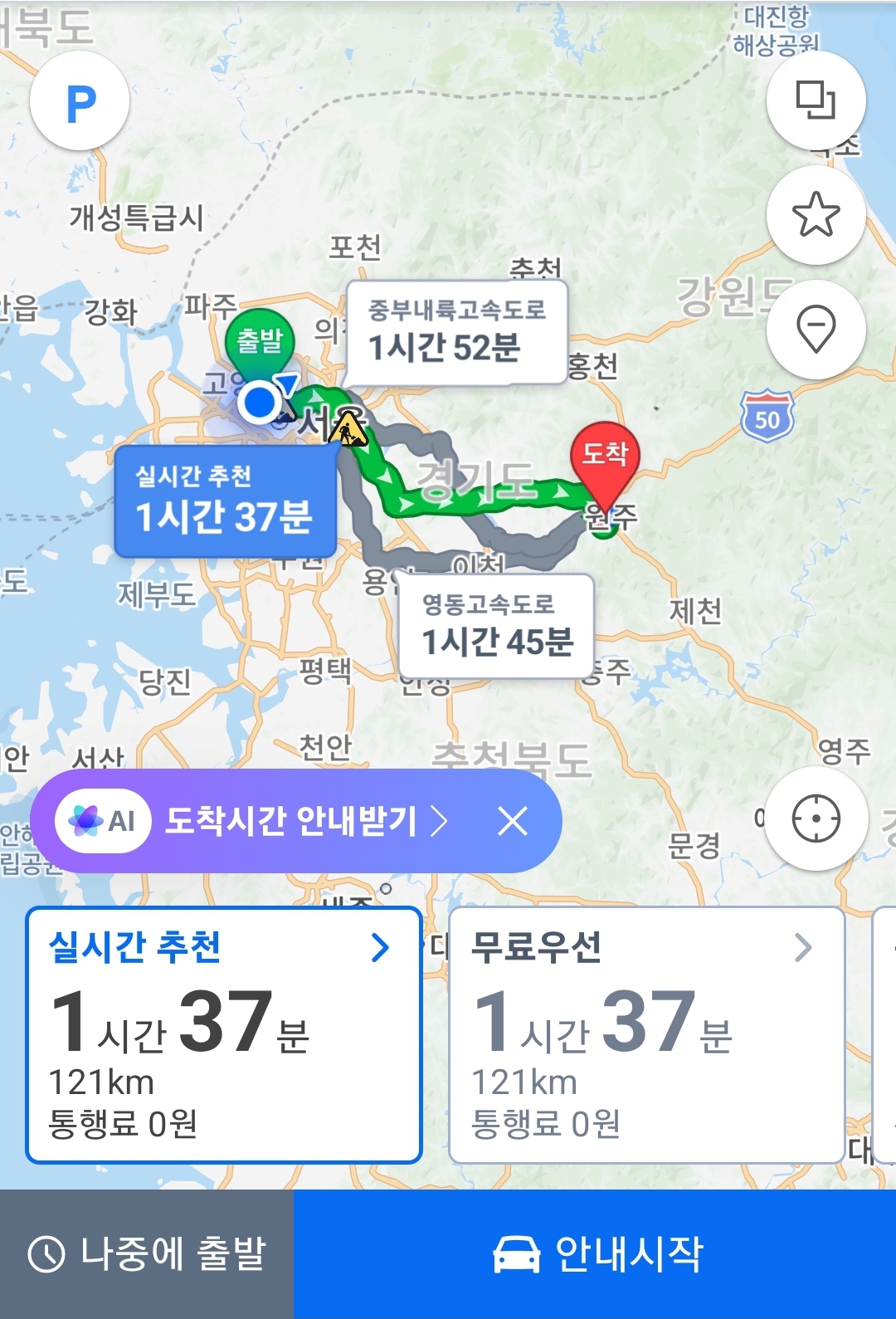Start guidance with 안내시작
The image size is (896, 1319).
596,1253
